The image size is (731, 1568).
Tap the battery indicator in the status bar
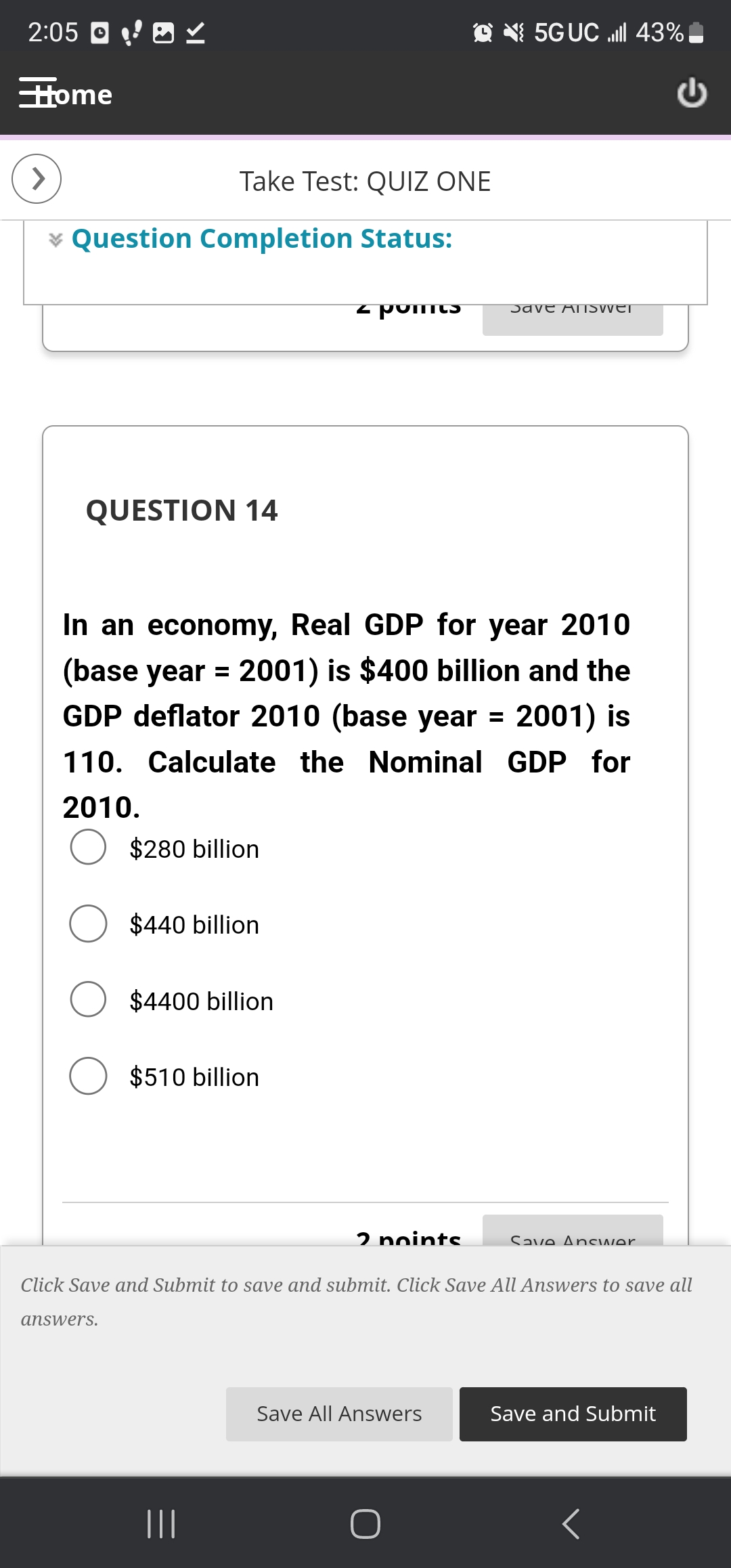697,30
